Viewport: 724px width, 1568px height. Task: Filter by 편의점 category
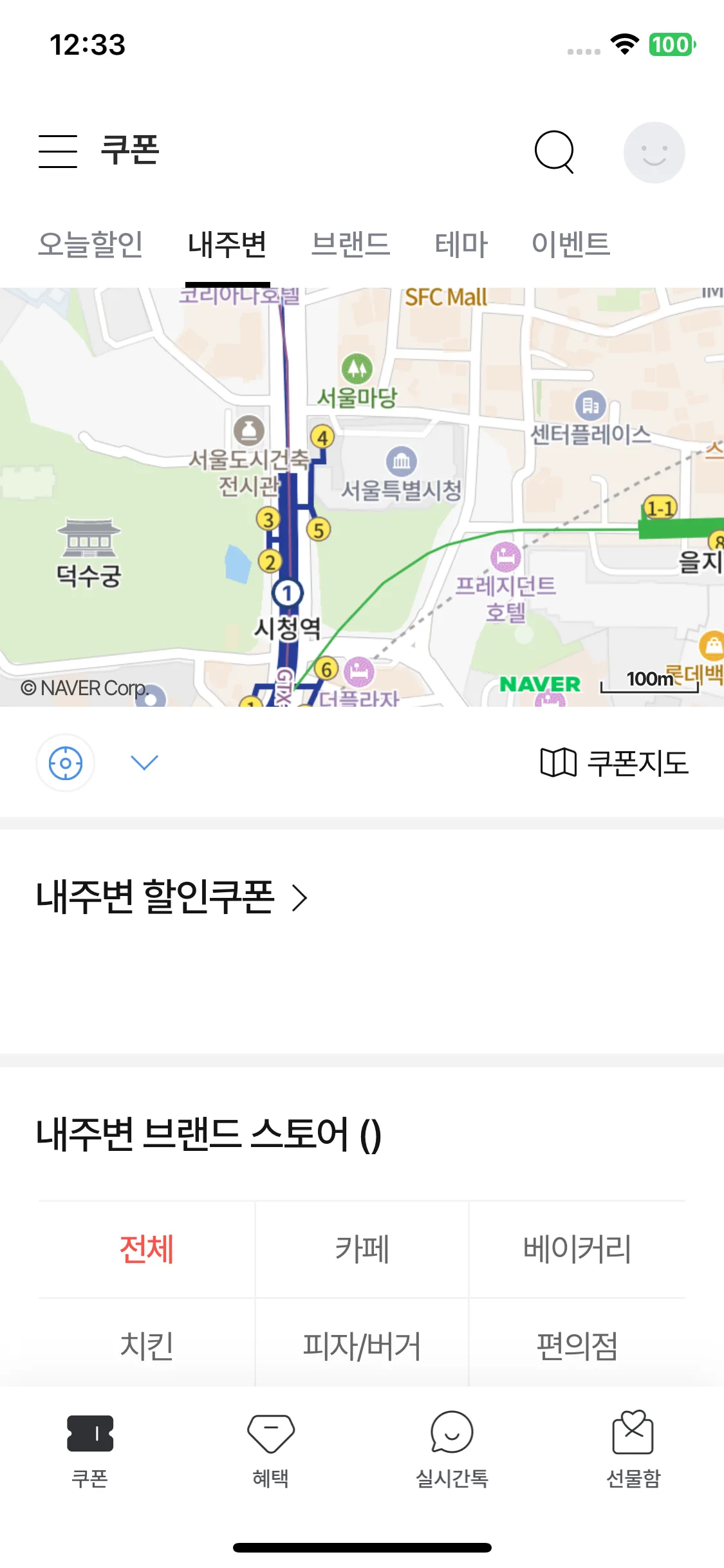coord(577,1346)
